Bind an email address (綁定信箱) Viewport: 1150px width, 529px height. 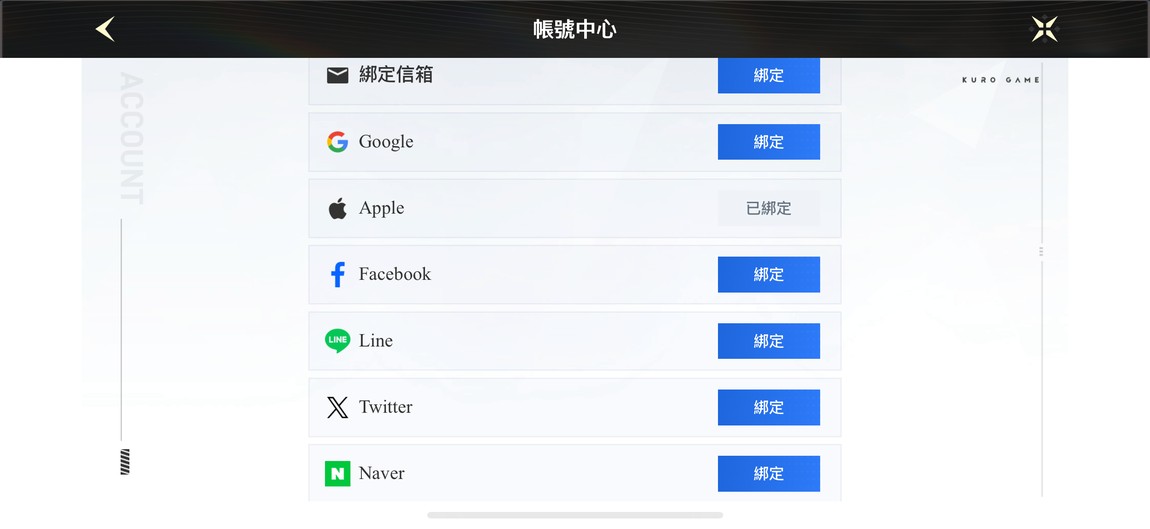[x=768, y=76]
